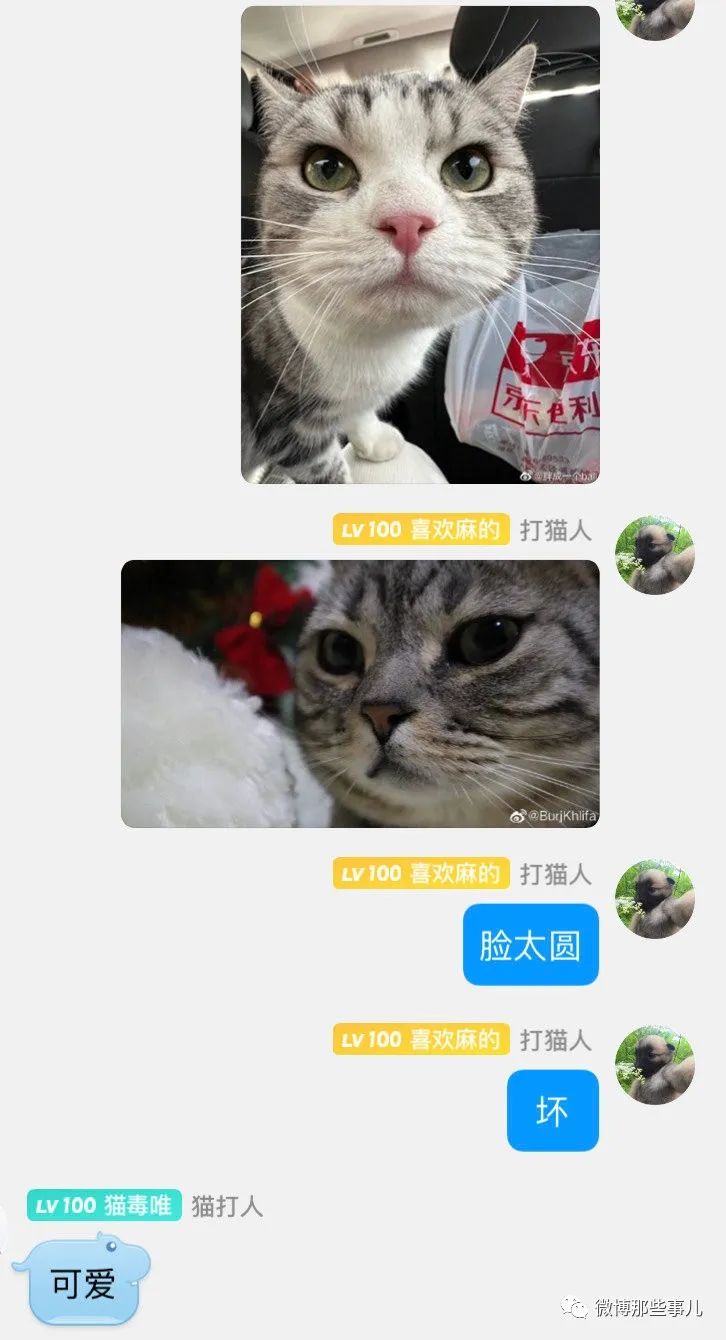Open 打猫人's avatar beside the tabby cat photo

tap(655, 556)
